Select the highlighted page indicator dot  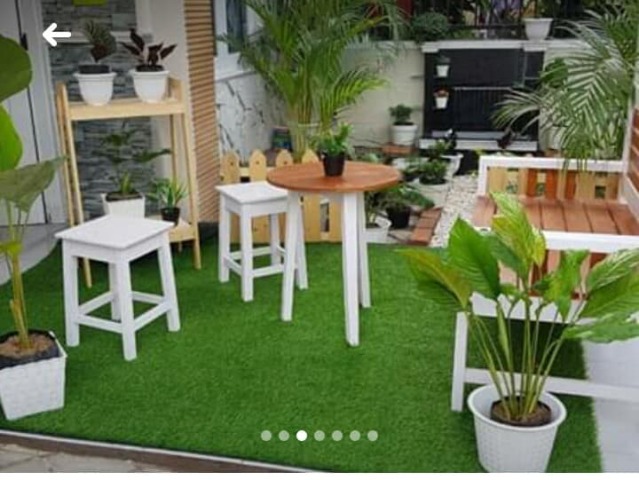[301, 435]
